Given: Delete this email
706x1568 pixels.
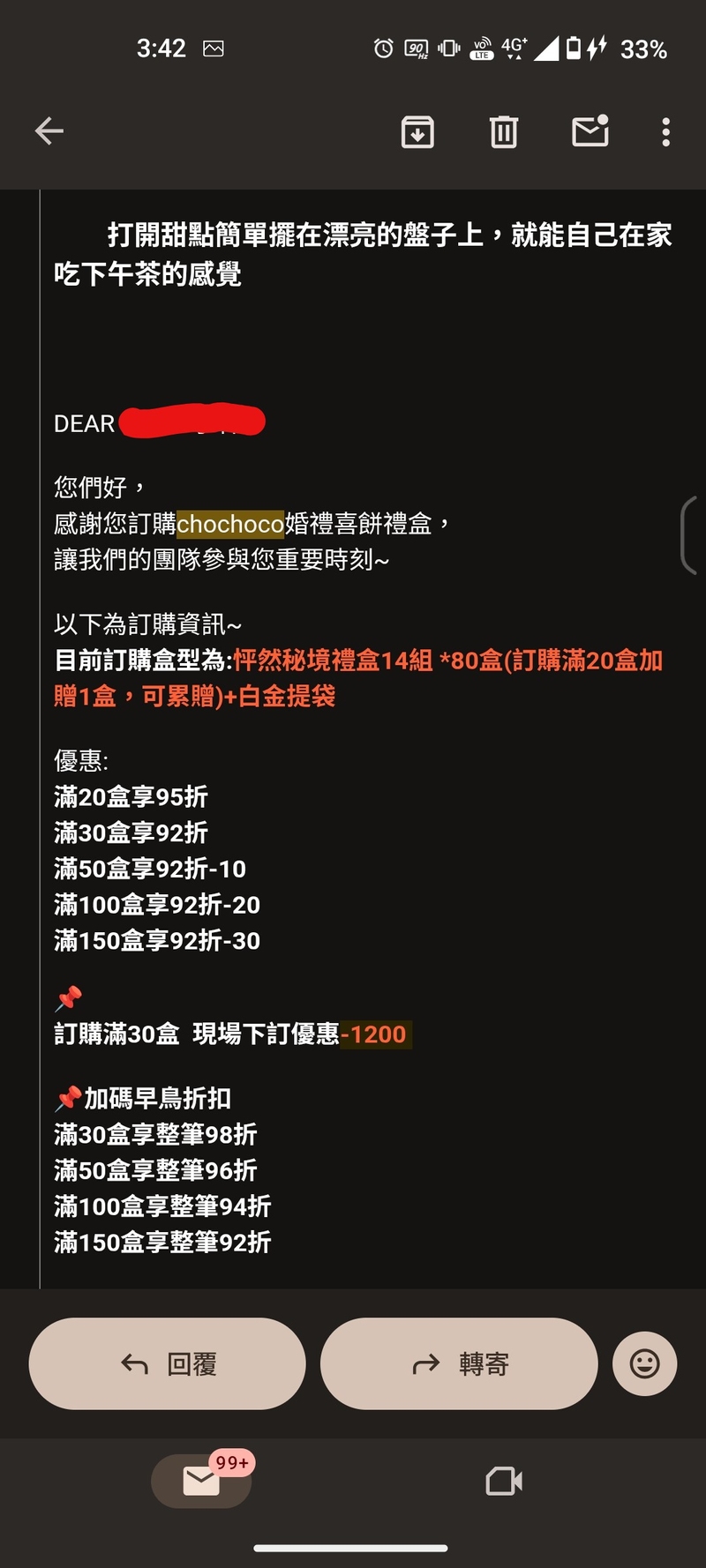Looking at the screenshot, I should [x=504, y=132].
